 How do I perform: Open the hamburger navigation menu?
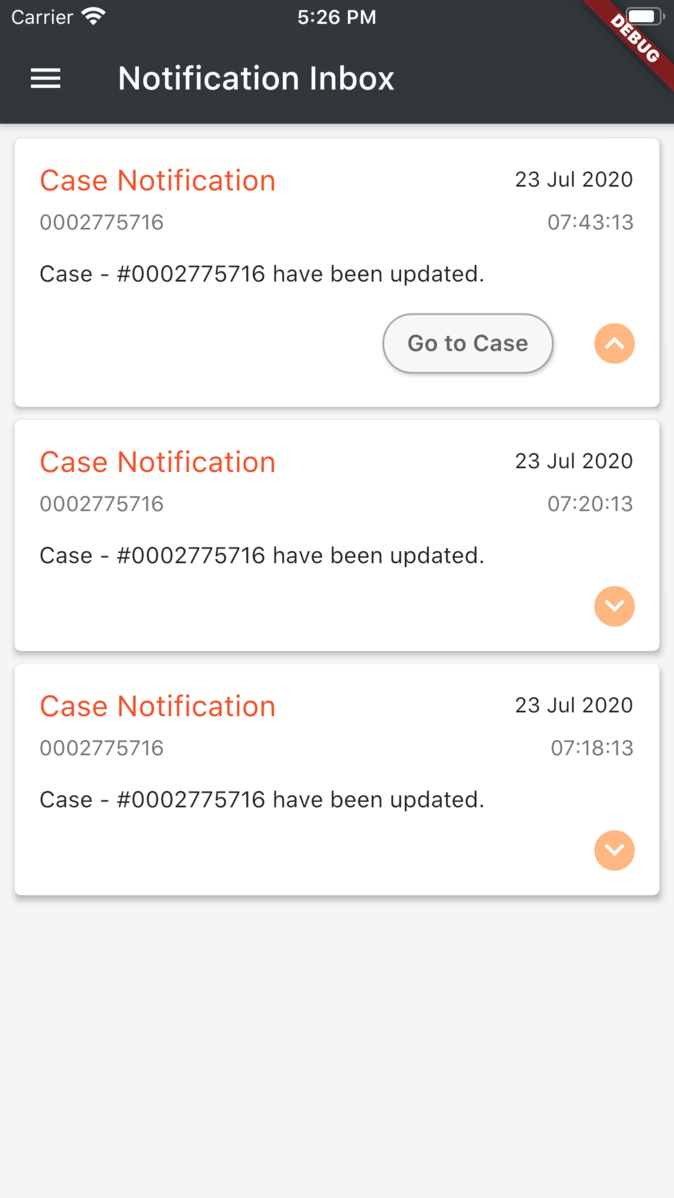pos(46,79)
